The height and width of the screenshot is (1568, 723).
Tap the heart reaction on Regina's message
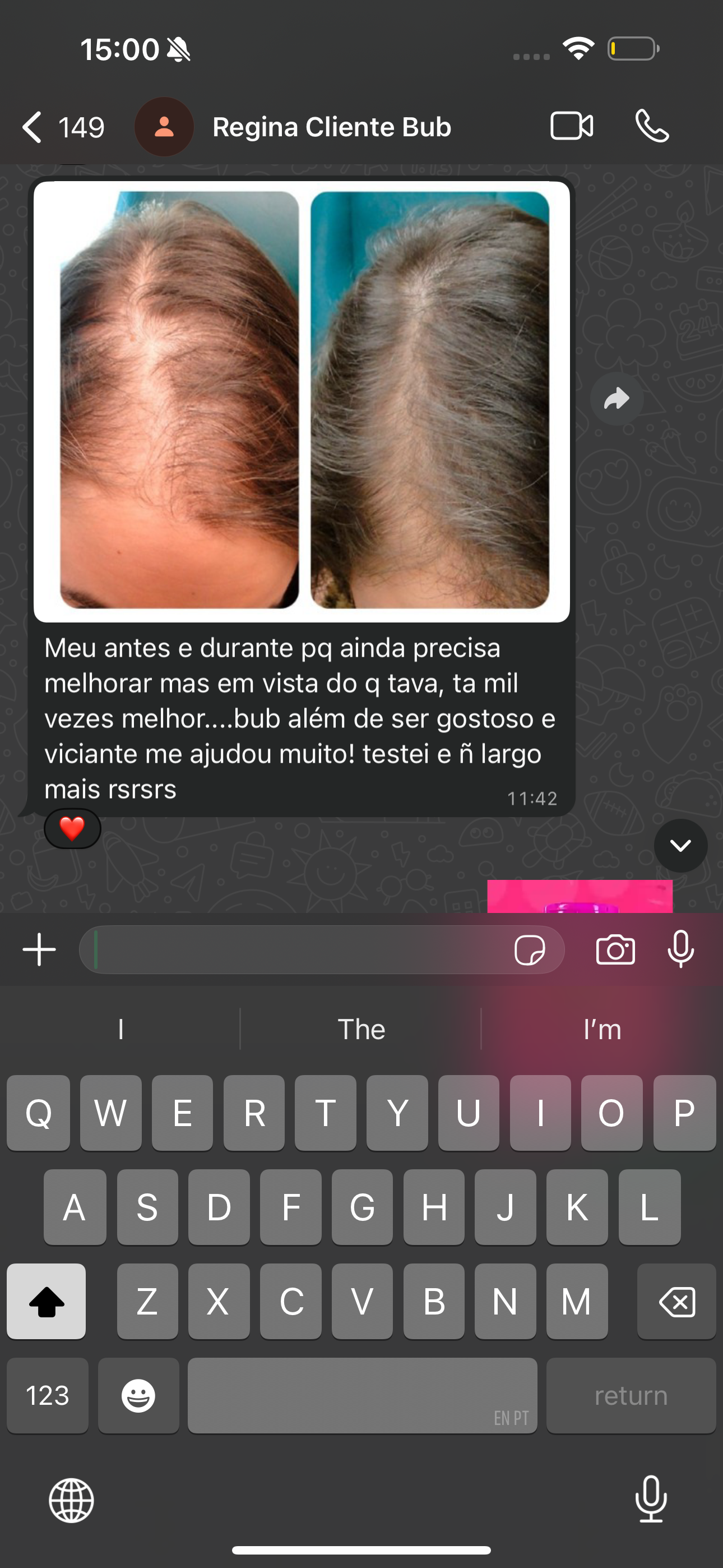pyautogui.click(x=71, y=828)
